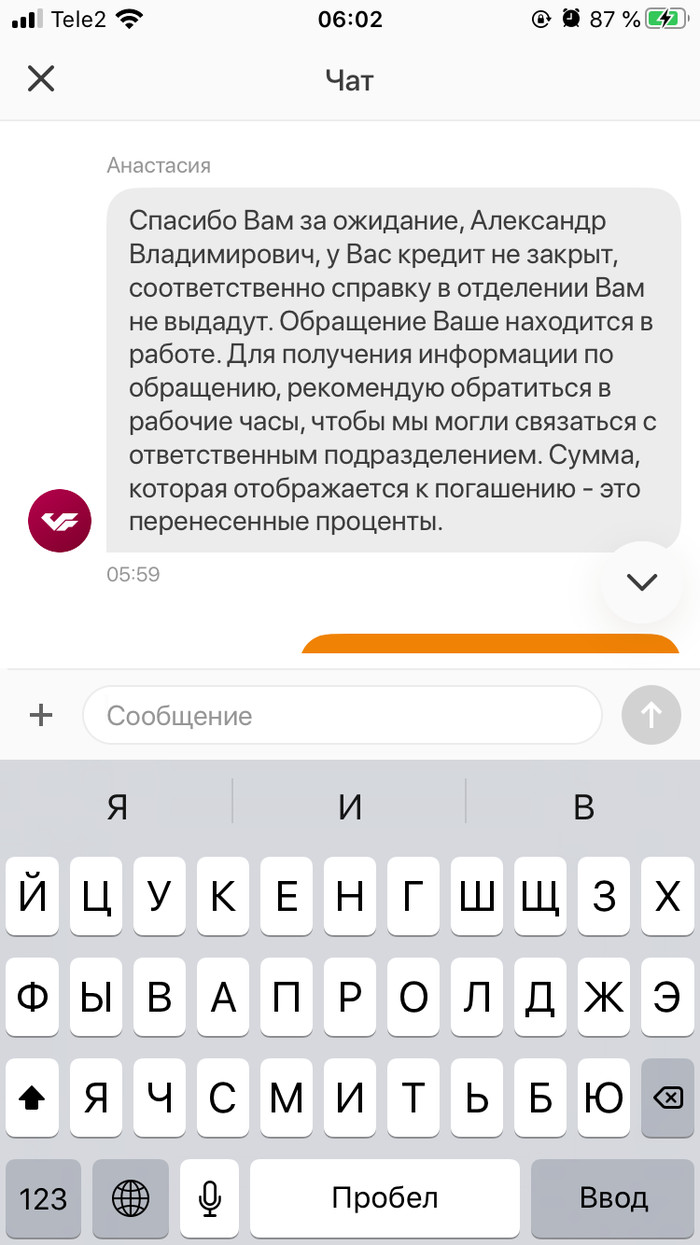Open keyboard language globe

130,1198
